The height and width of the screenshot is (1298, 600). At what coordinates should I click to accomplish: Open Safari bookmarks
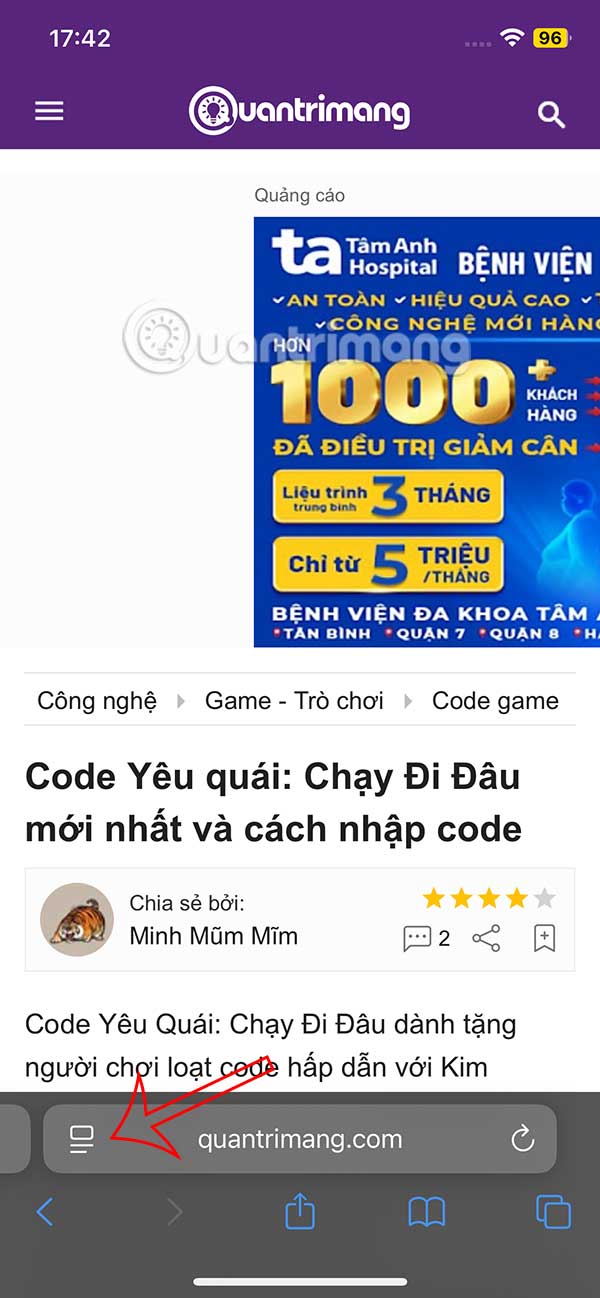427,1212
